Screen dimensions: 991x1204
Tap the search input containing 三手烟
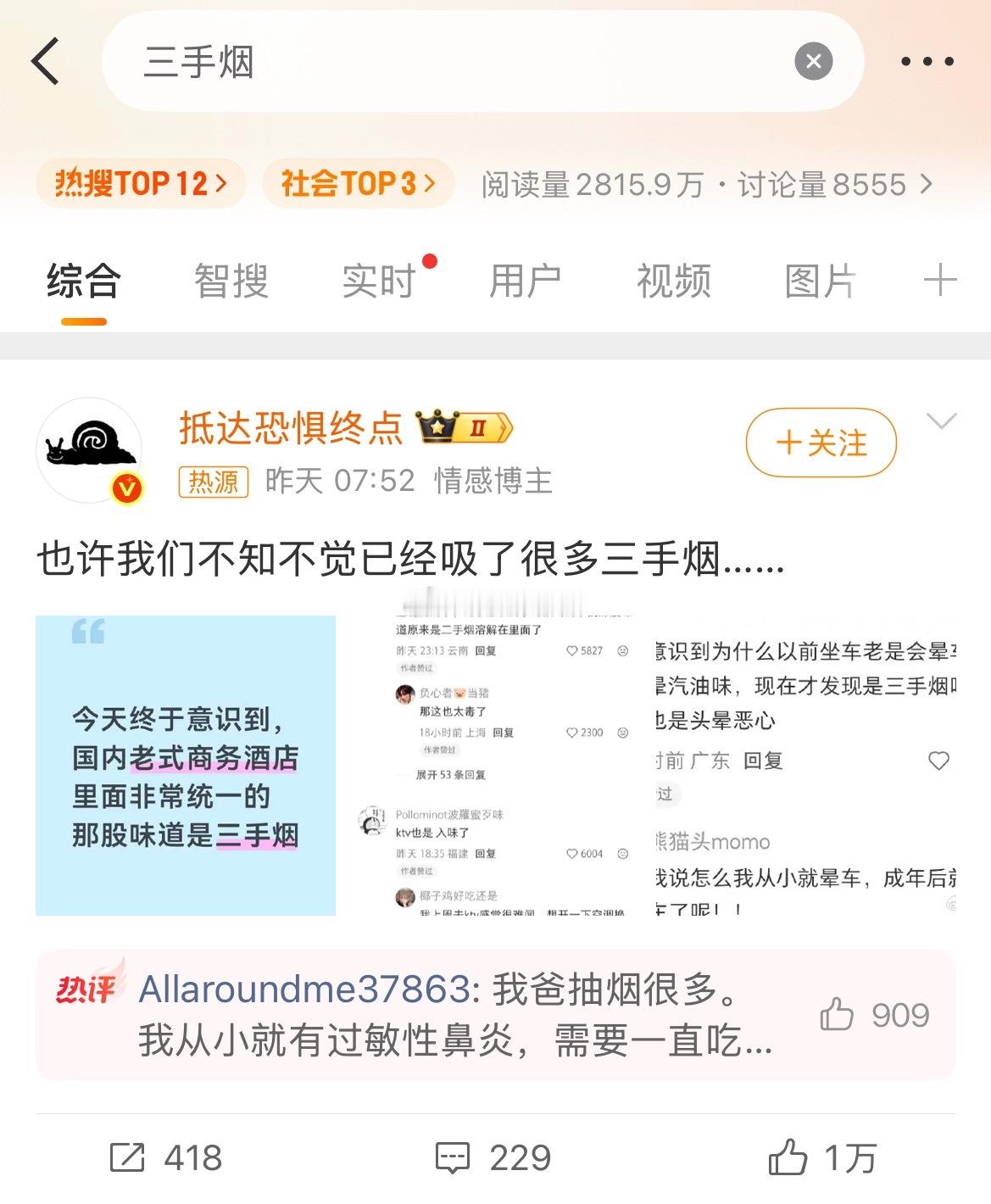(x=424, y=63)
